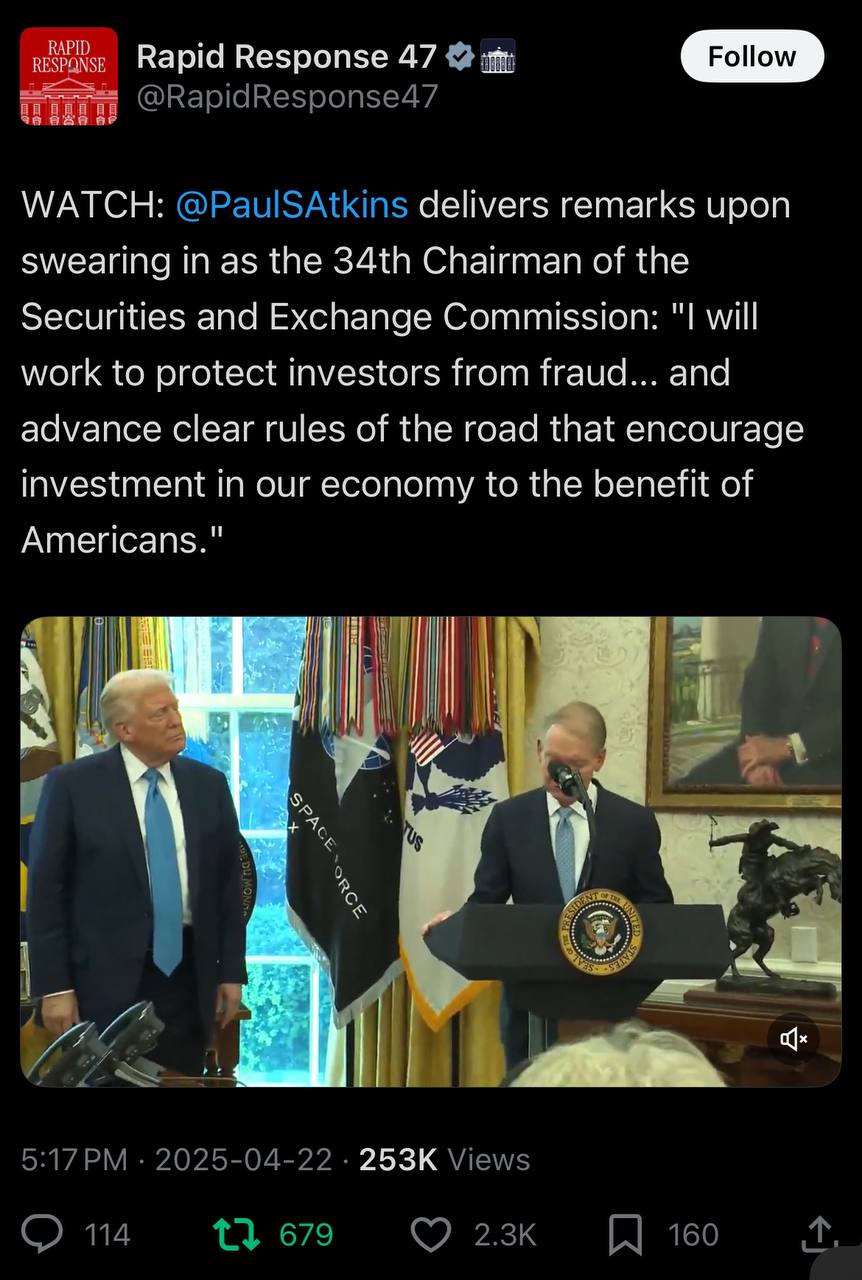862x1280 pixels.
Task: Open the @PaulSAtkins mention link
Action: coord(291,204)
